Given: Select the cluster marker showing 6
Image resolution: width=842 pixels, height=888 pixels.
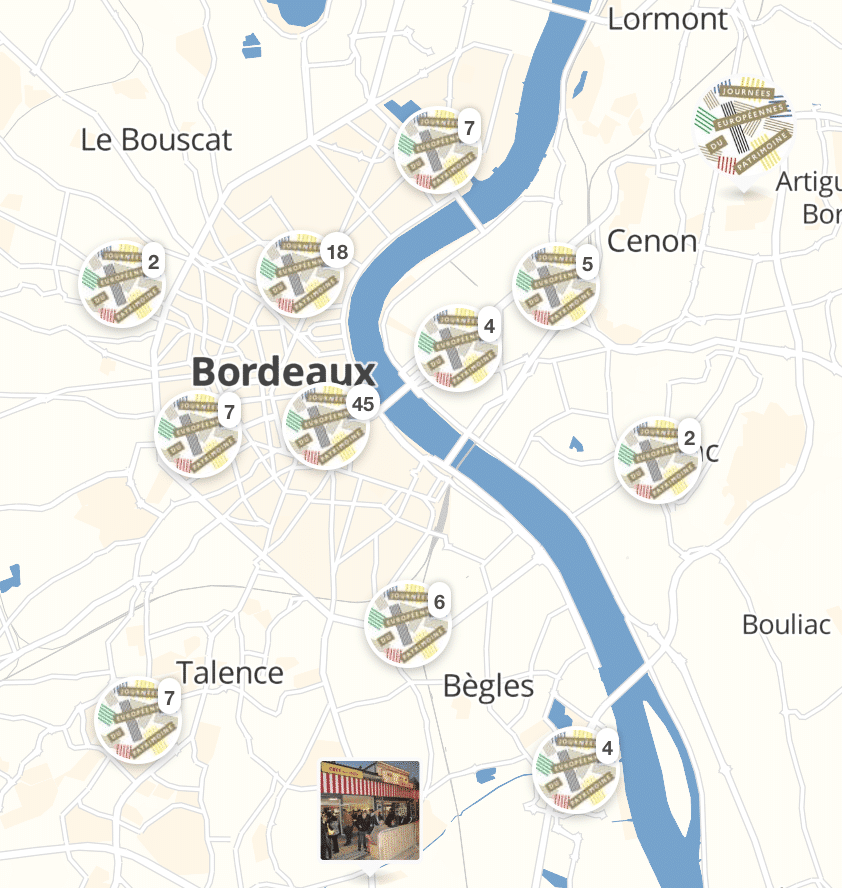Looking at the screenshot, I should [407, 624].
